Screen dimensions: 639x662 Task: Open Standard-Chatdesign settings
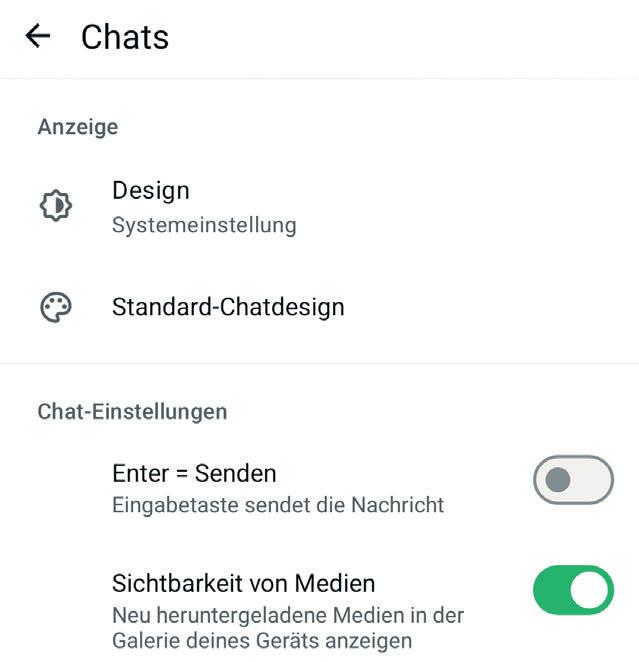(x=228, y=307)
